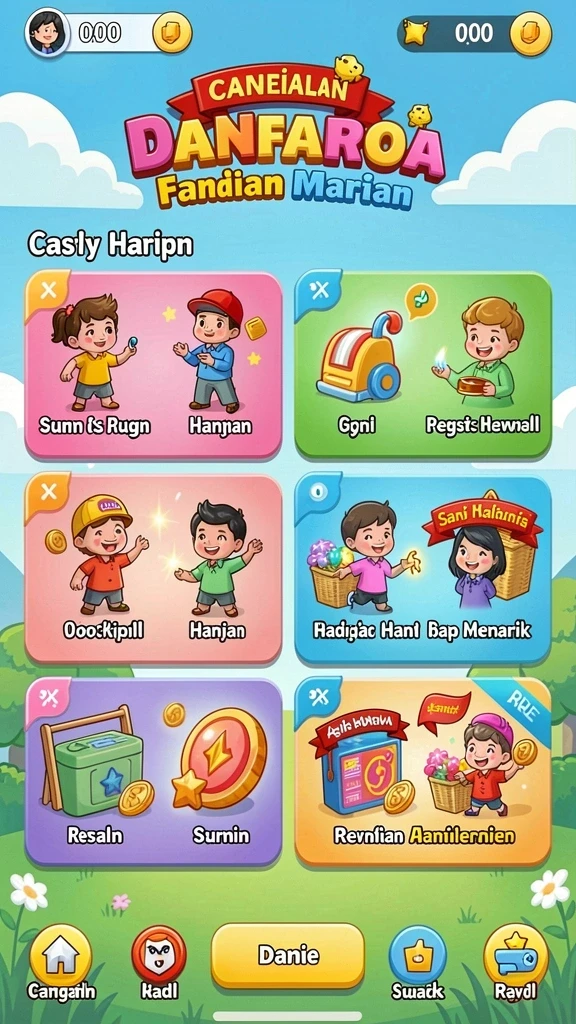Switch to the Swack tab

click(418, 964)
